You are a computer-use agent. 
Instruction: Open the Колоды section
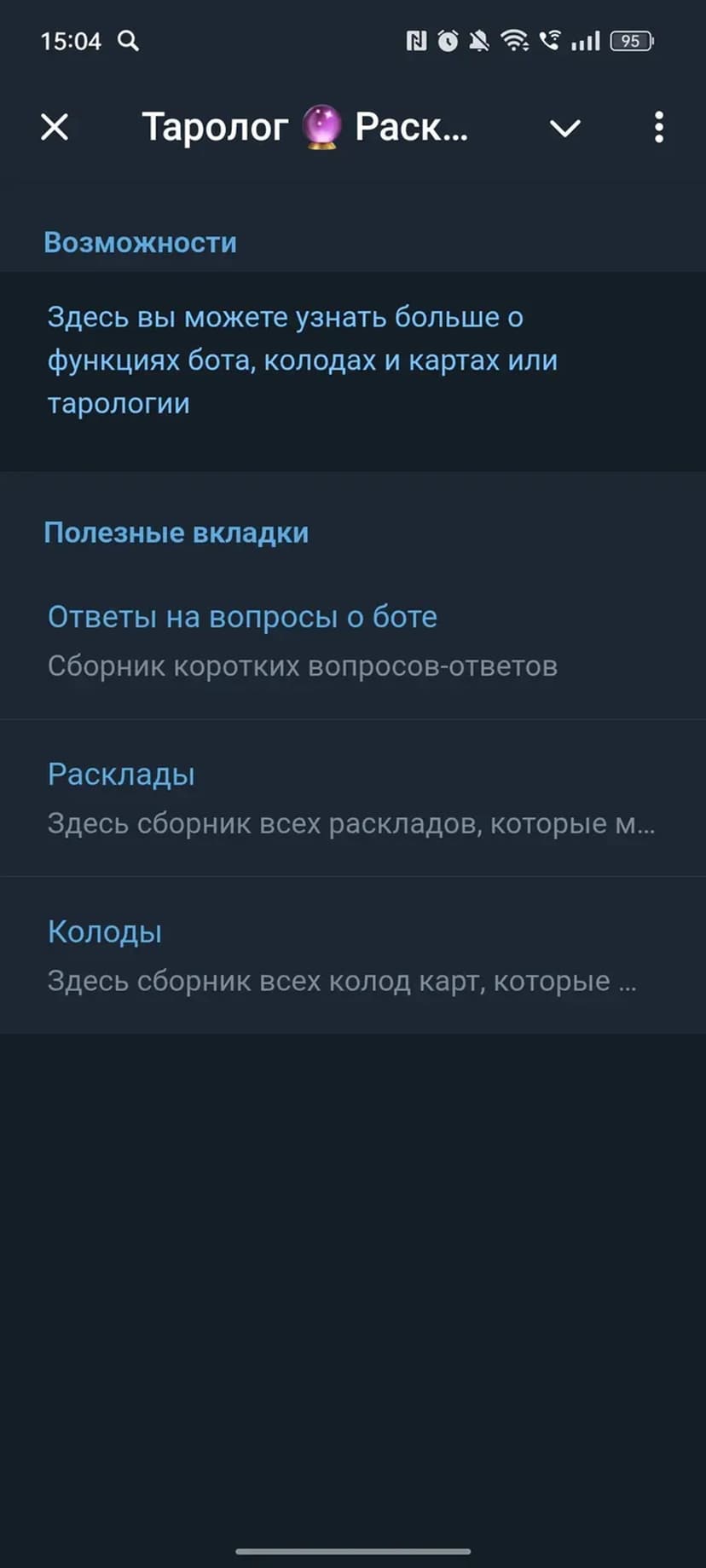[352, 954]
